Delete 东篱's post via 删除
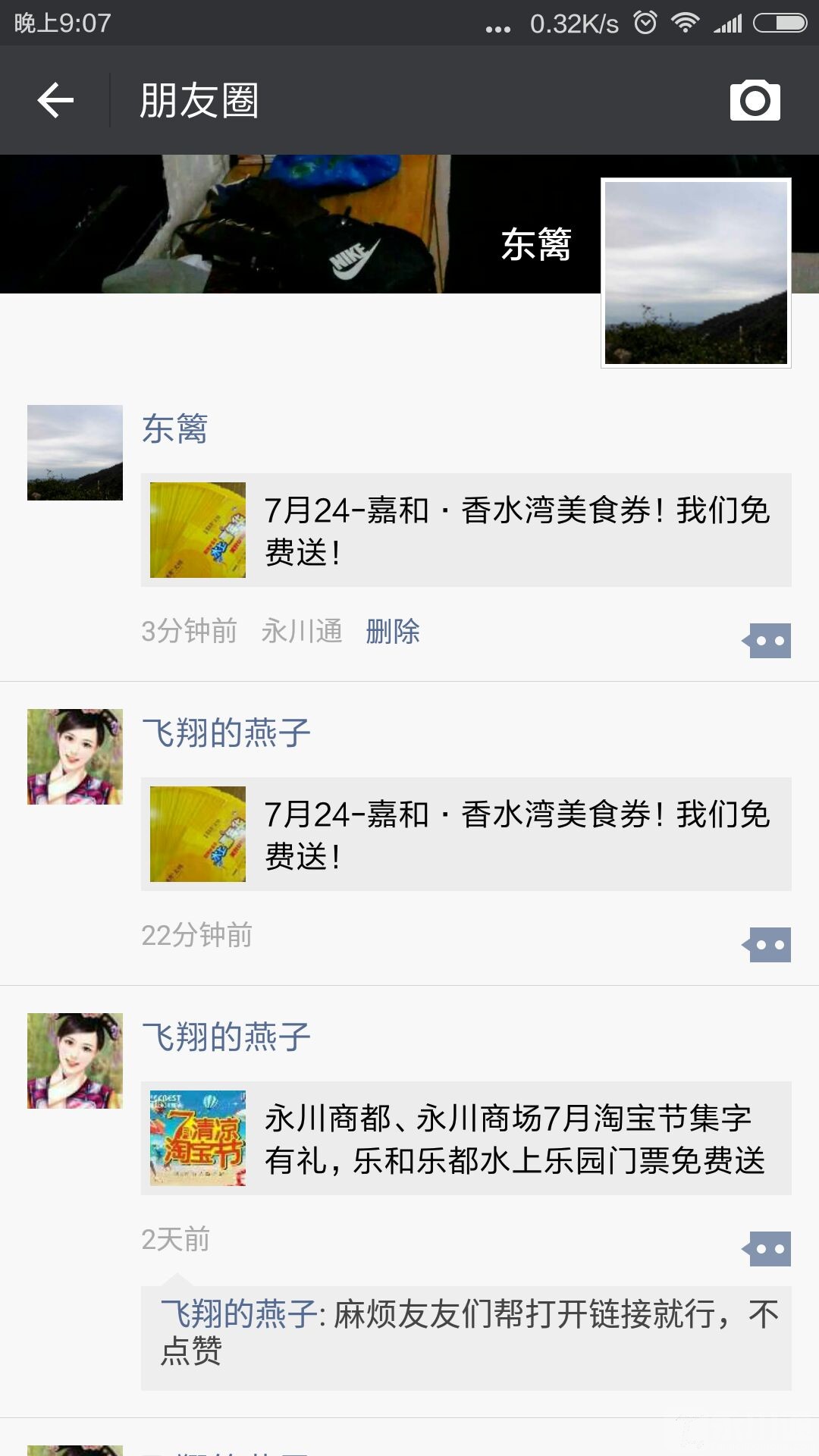819x1456 pixels. coord(393,631)
